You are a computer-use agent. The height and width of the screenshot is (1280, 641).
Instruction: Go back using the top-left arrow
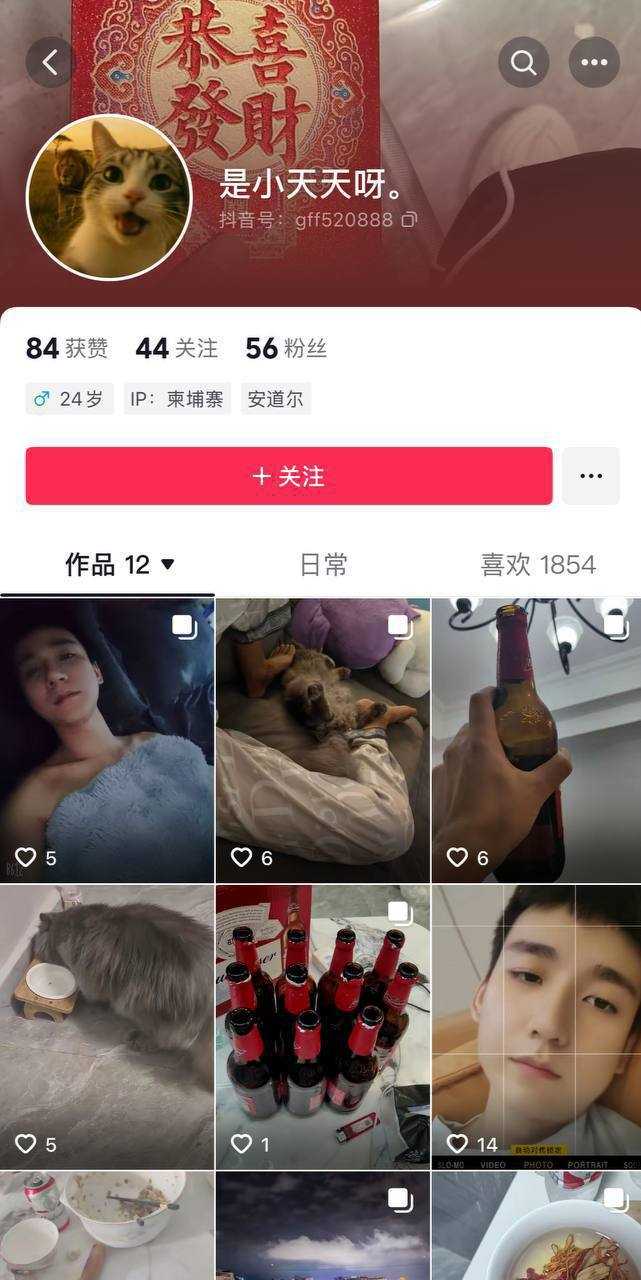(50, 62)
